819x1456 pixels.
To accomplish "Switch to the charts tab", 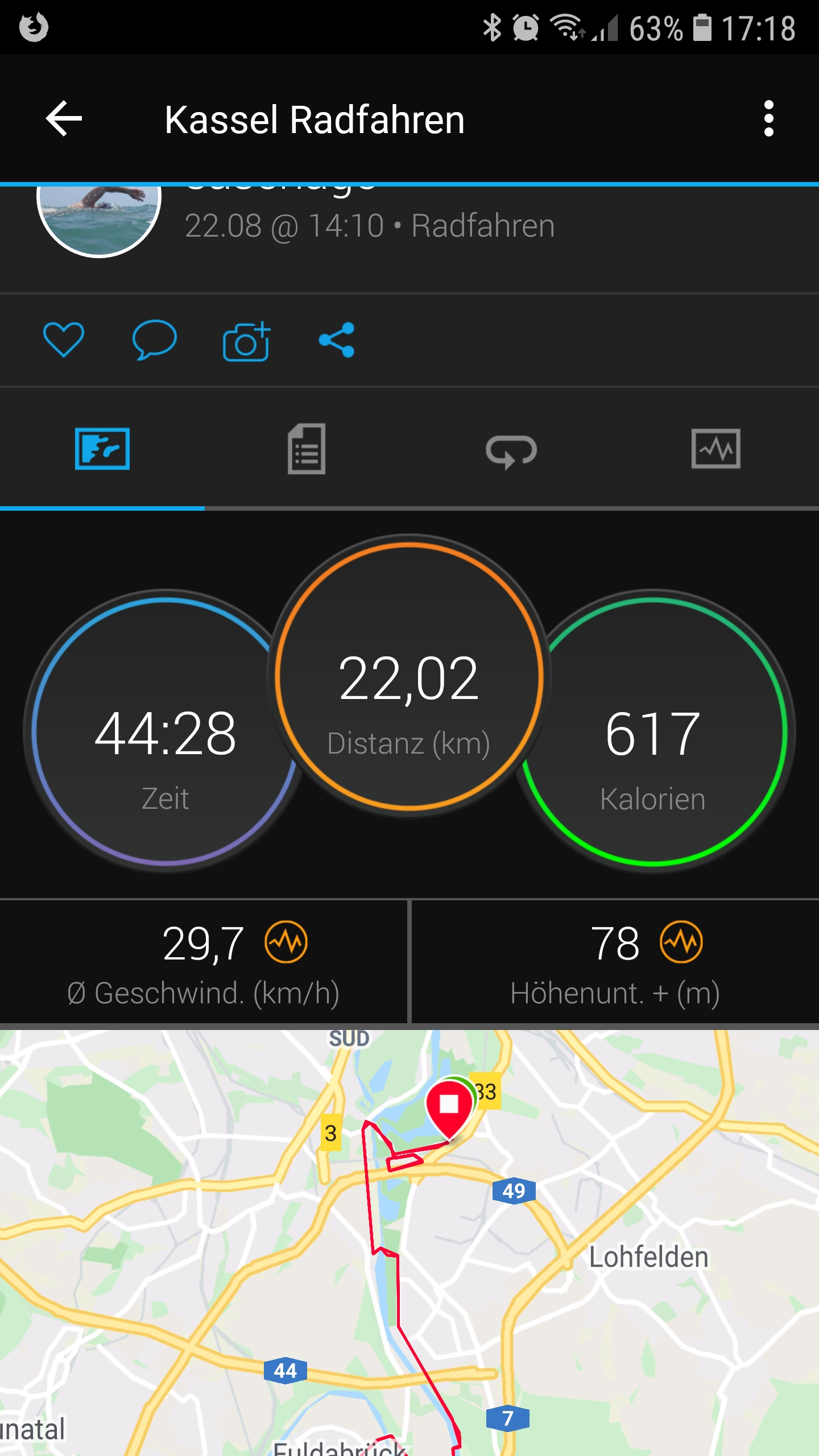I will [x=715, y=449].
